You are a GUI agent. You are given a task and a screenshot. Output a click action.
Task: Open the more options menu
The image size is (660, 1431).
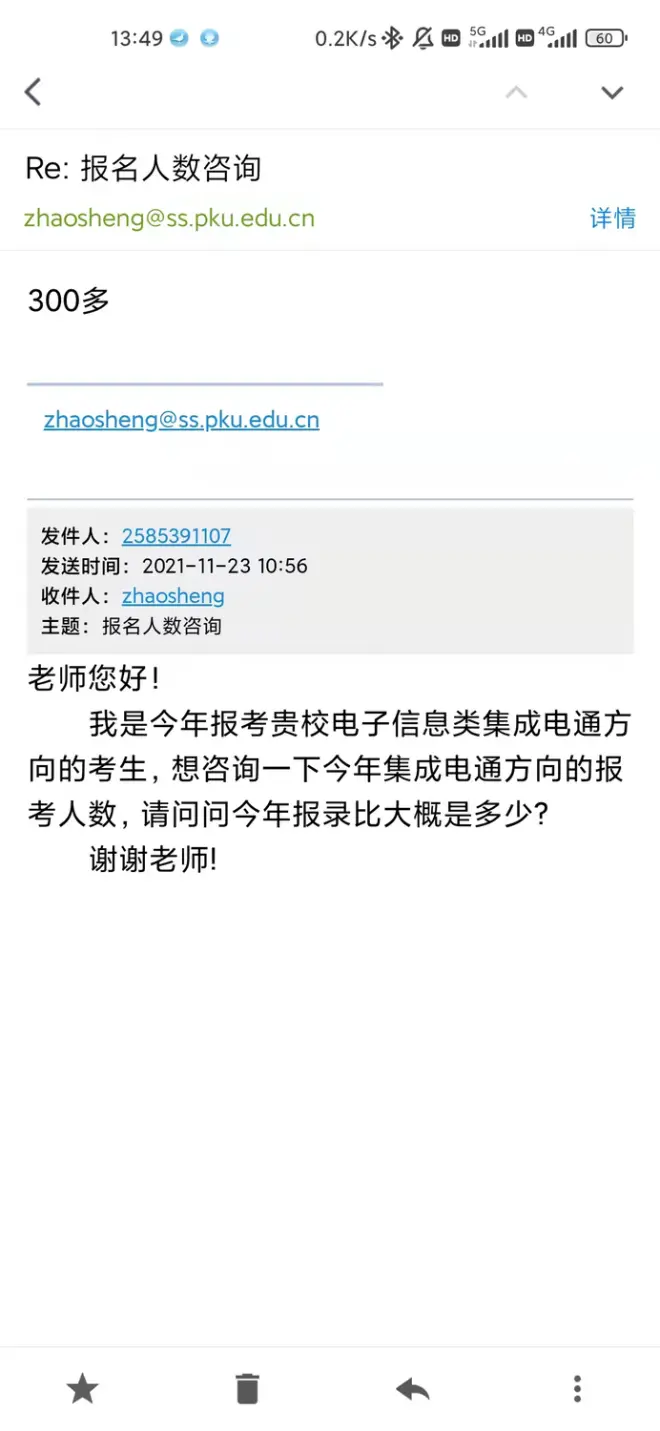pyautogui.click(x=577, y=1388)
